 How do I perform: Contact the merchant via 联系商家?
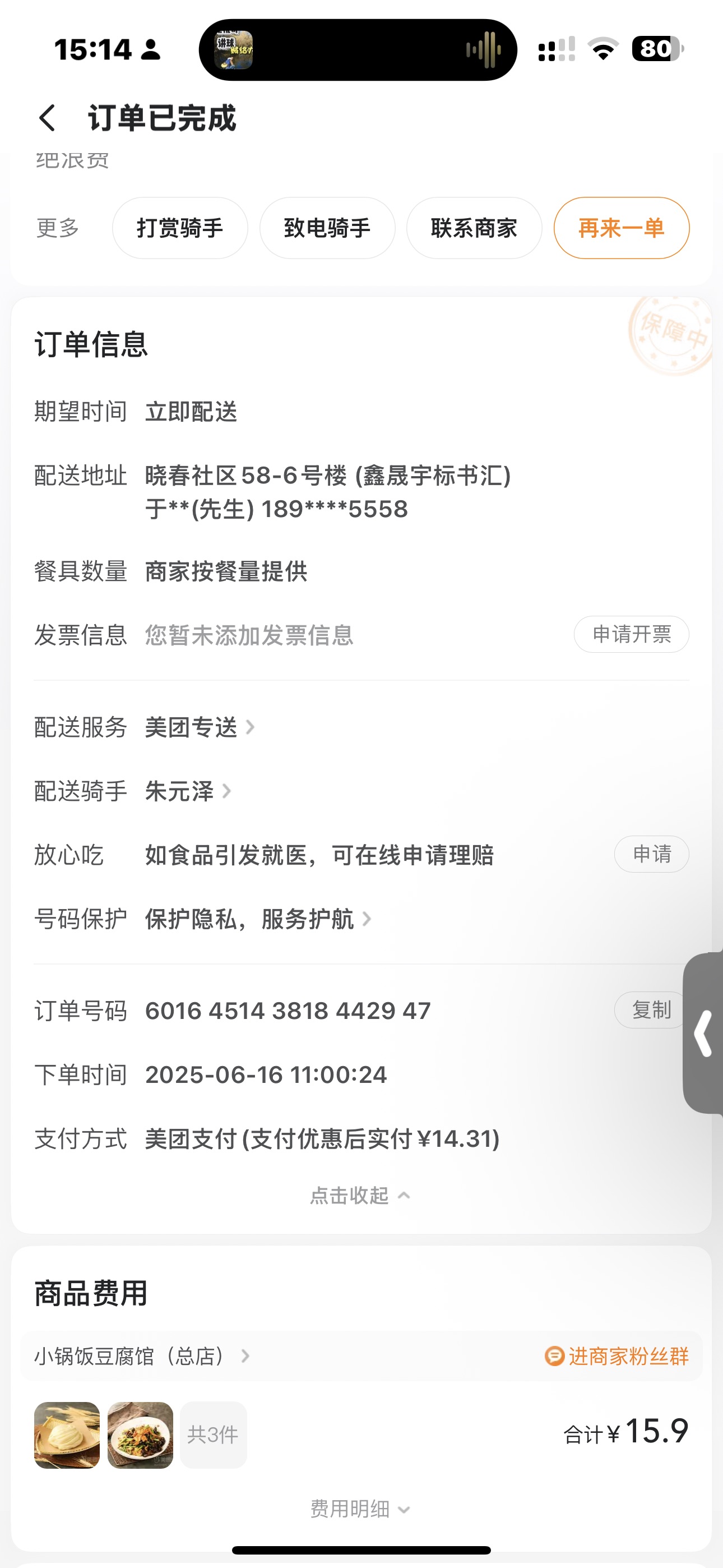coord(474,228)
